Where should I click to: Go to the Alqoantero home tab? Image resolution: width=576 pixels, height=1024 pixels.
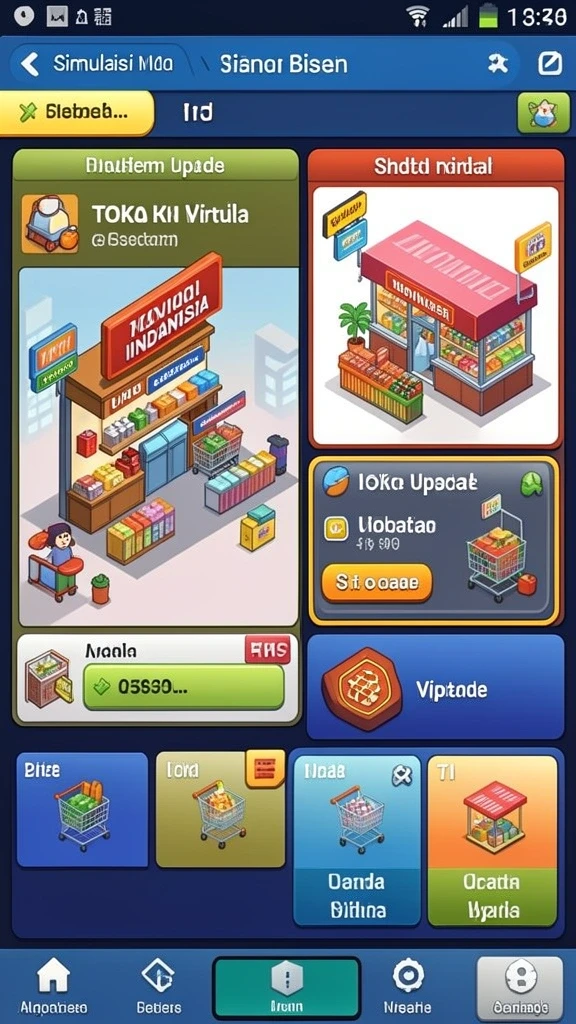pos(54,986)
